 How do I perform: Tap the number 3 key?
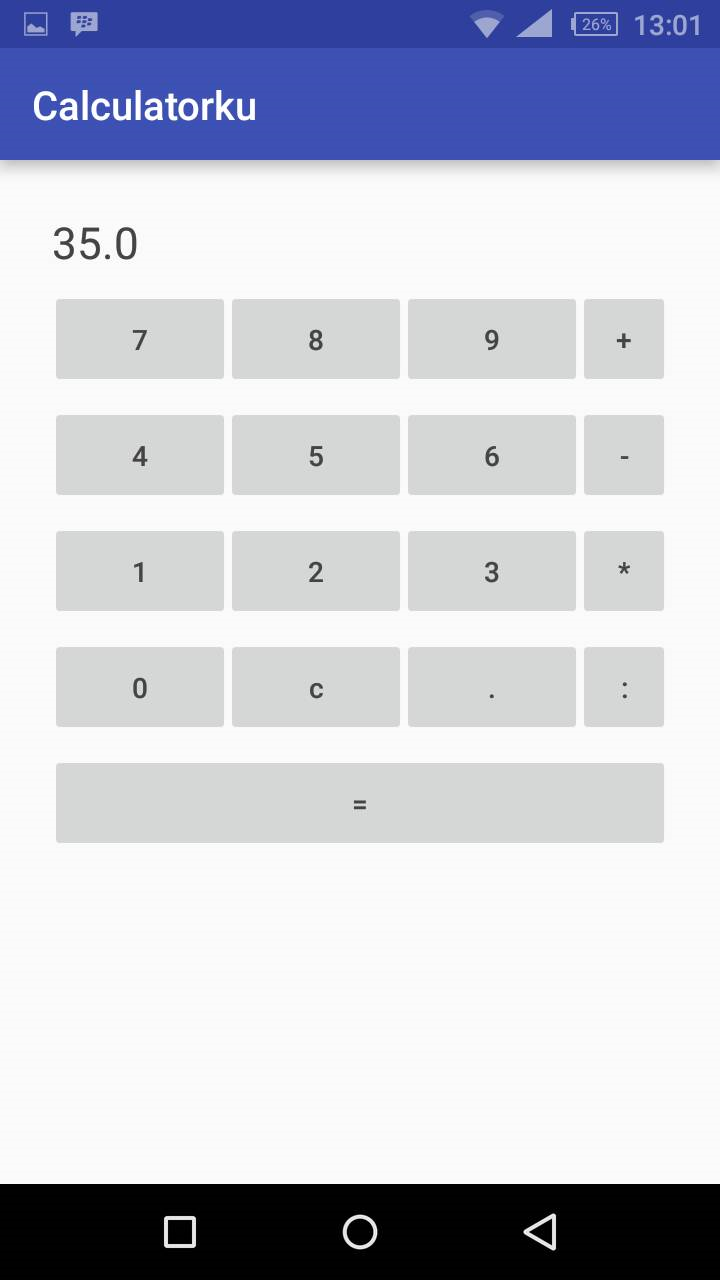pos(492,571)
